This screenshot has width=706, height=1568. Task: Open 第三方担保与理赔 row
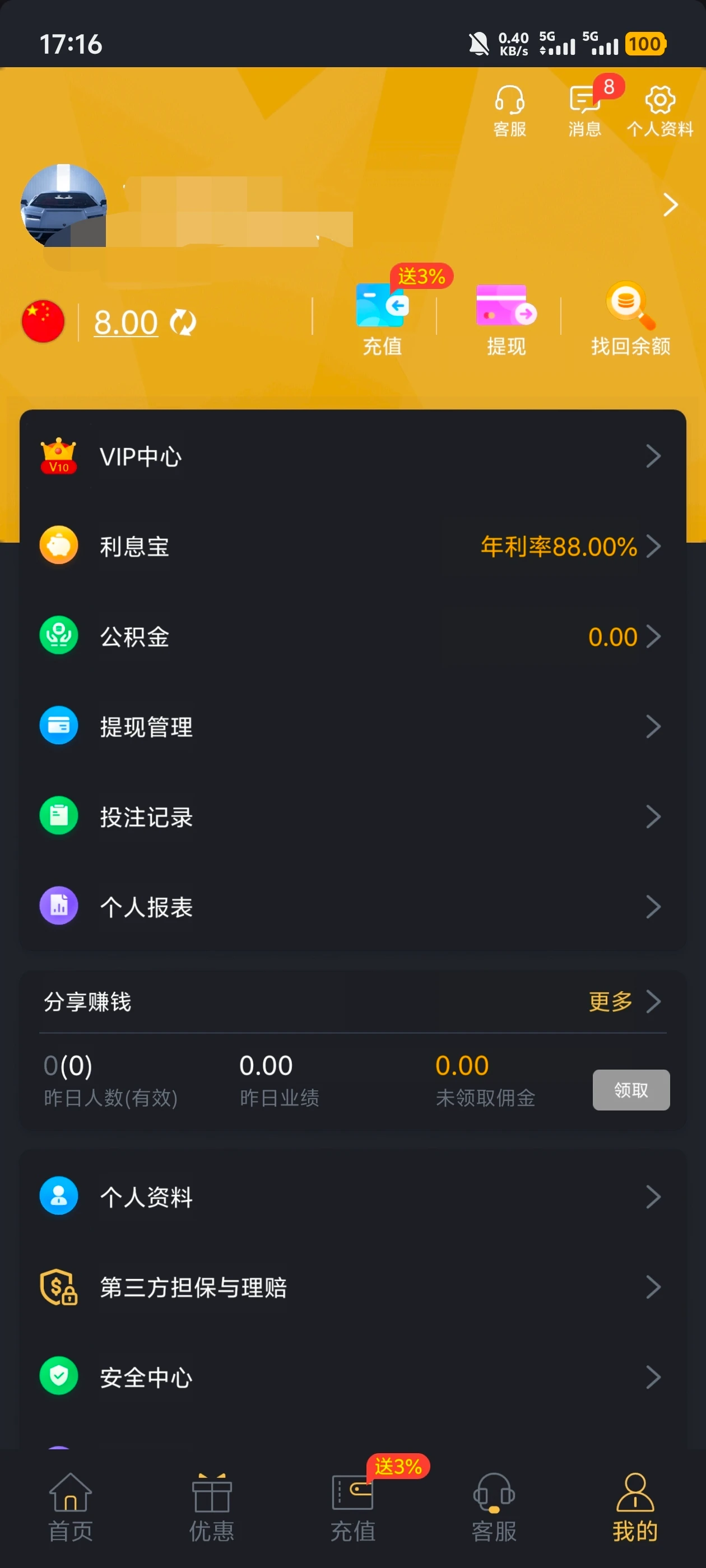coord(352,1287)
